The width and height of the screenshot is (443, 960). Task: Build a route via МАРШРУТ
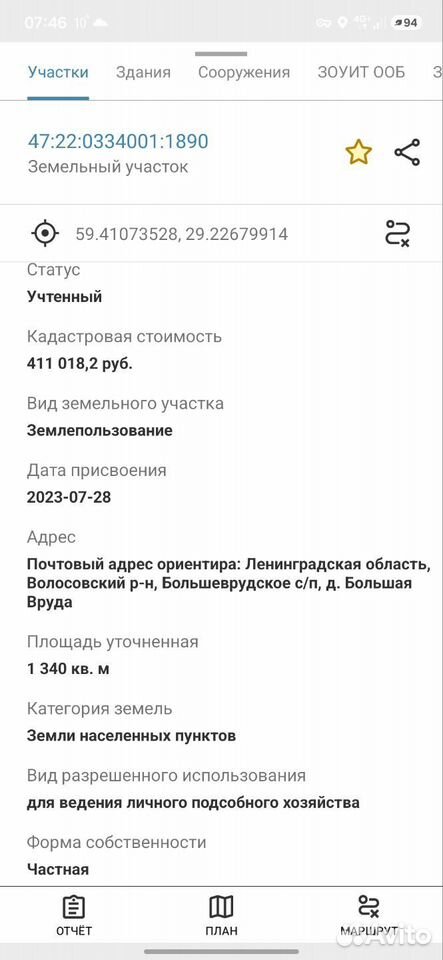click(369, 915)
